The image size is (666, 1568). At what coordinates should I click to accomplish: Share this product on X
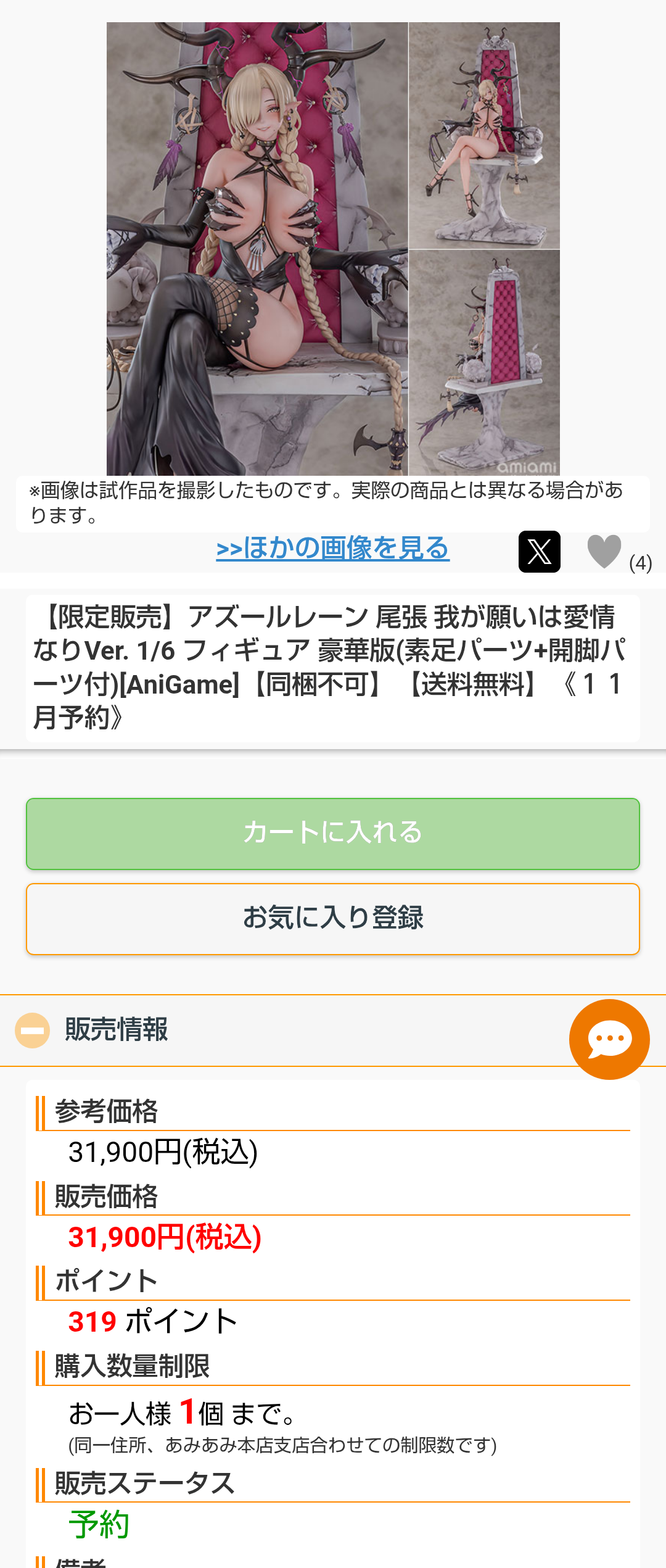tap(539, 551)
